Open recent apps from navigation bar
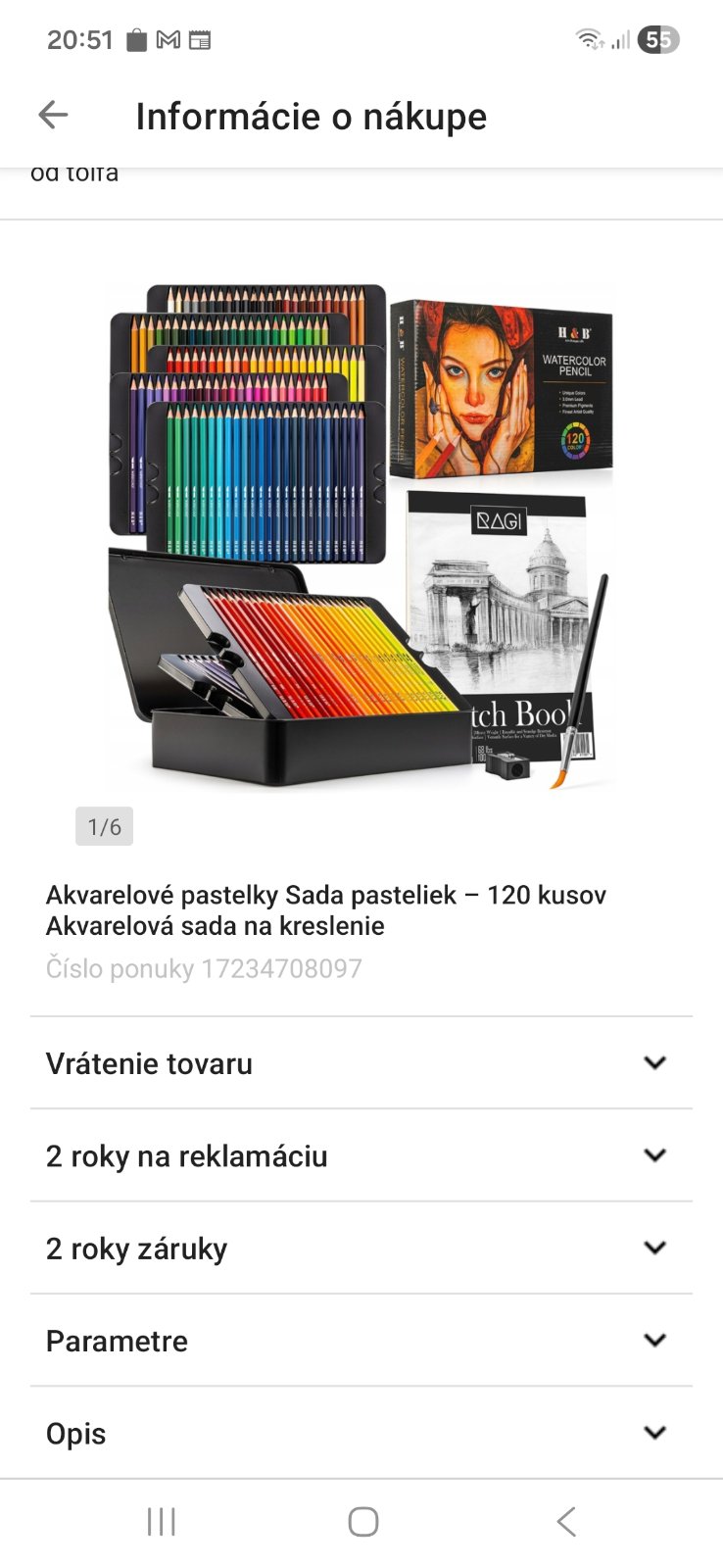 pyautogui.click(x=161, y=1522)
